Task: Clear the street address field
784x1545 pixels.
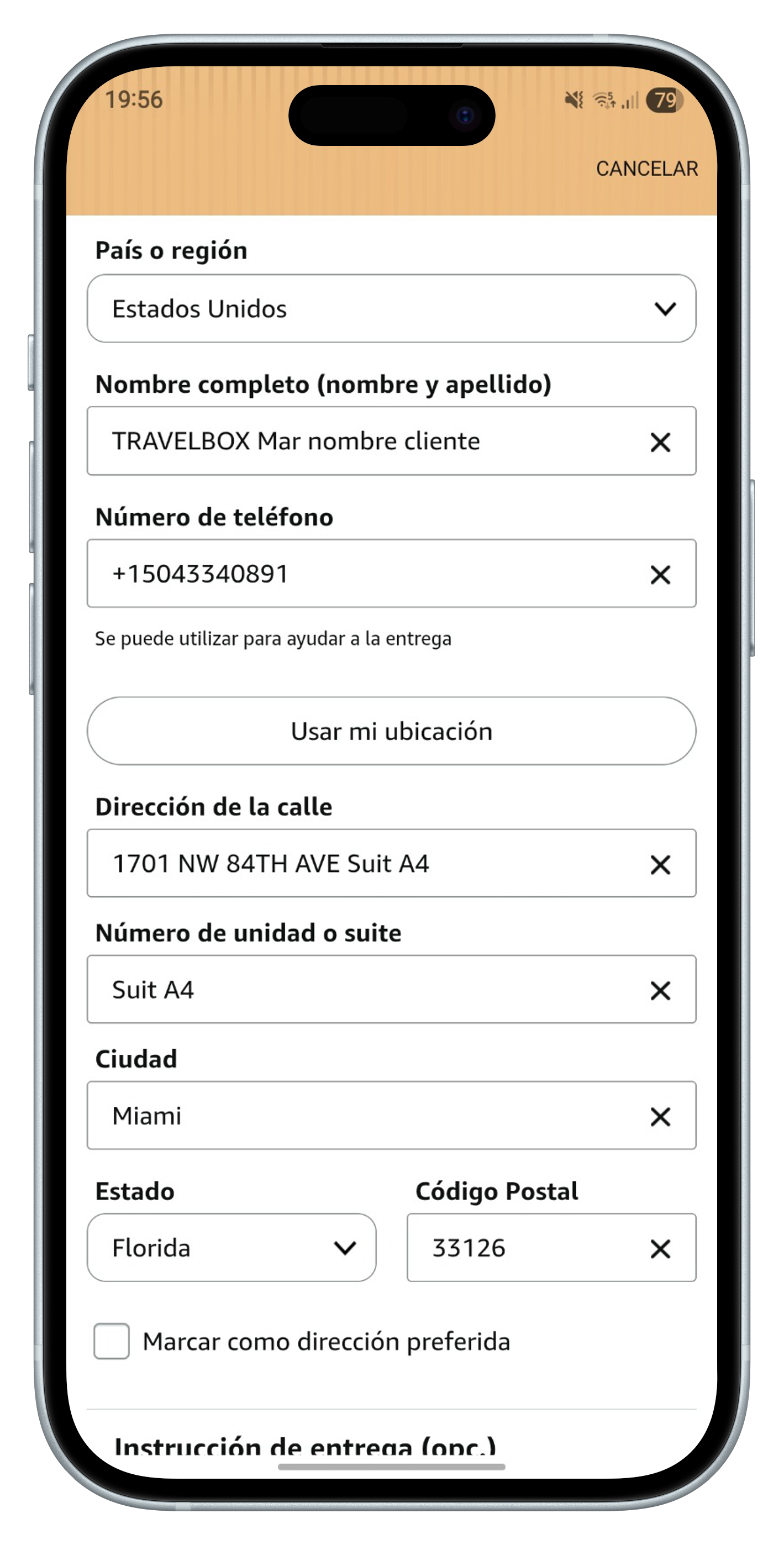Action: coord(660,865)
